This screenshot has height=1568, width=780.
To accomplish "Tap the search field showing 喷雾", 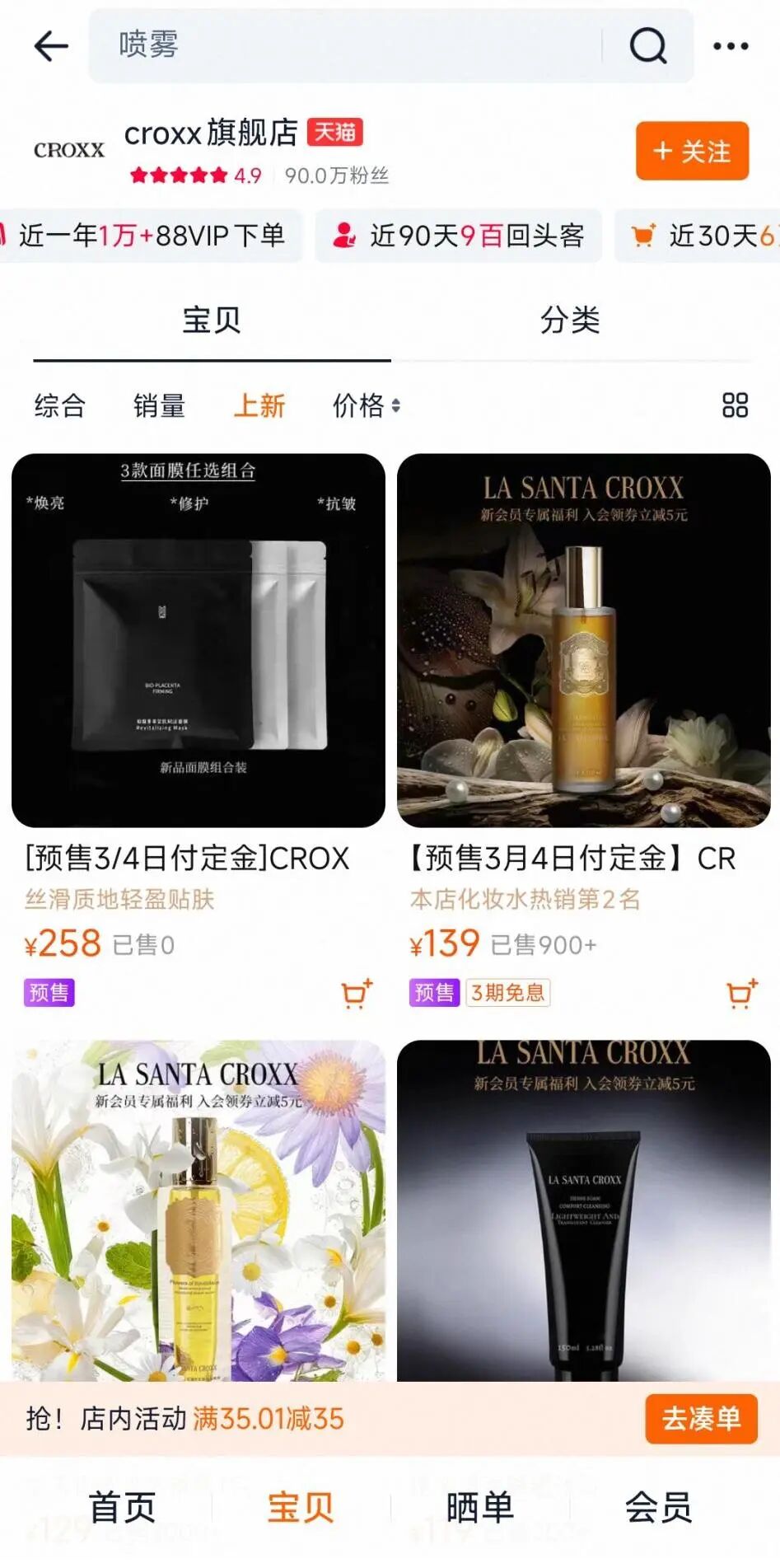I will click(346, 46).
